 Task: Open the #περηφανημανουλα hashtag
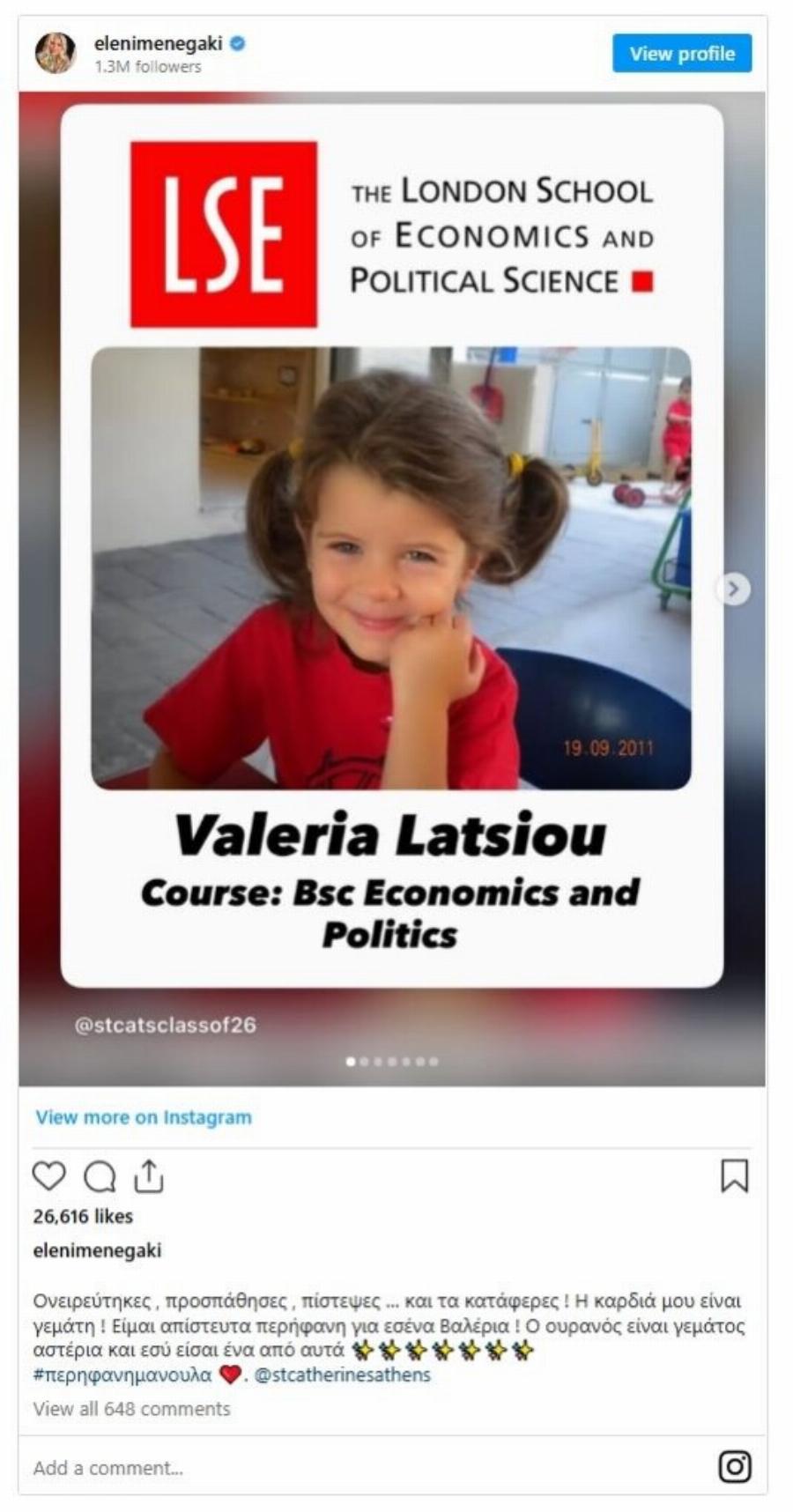(x=122, y=1375)
